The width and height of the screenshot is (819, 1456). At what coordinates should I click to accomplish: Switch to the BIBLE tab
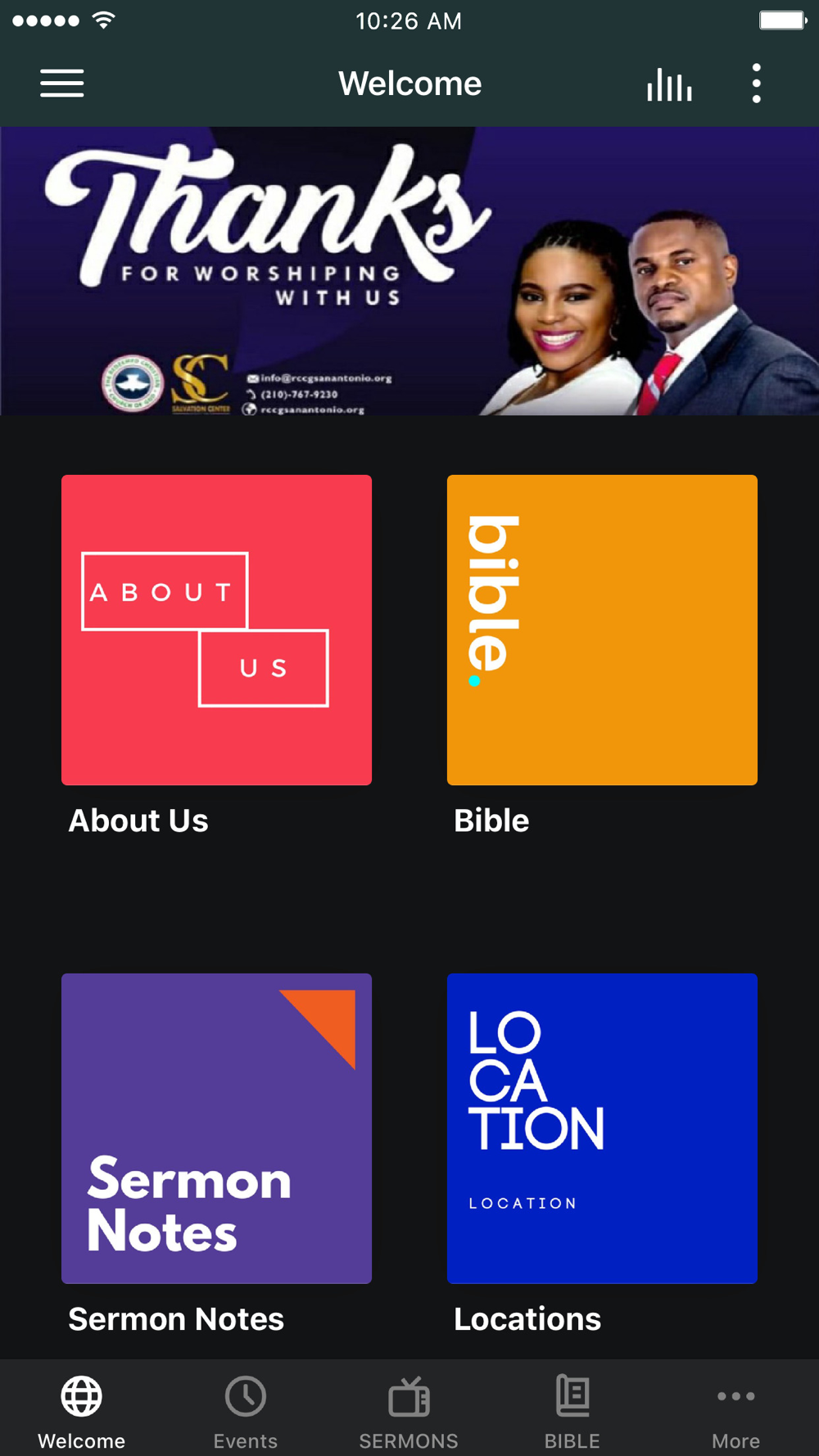pos(572,1411)
